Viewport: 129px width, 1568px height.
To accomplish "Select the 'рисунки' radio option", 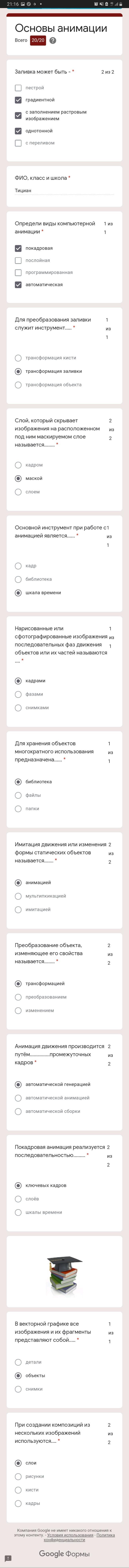I will coord(18,1477).
